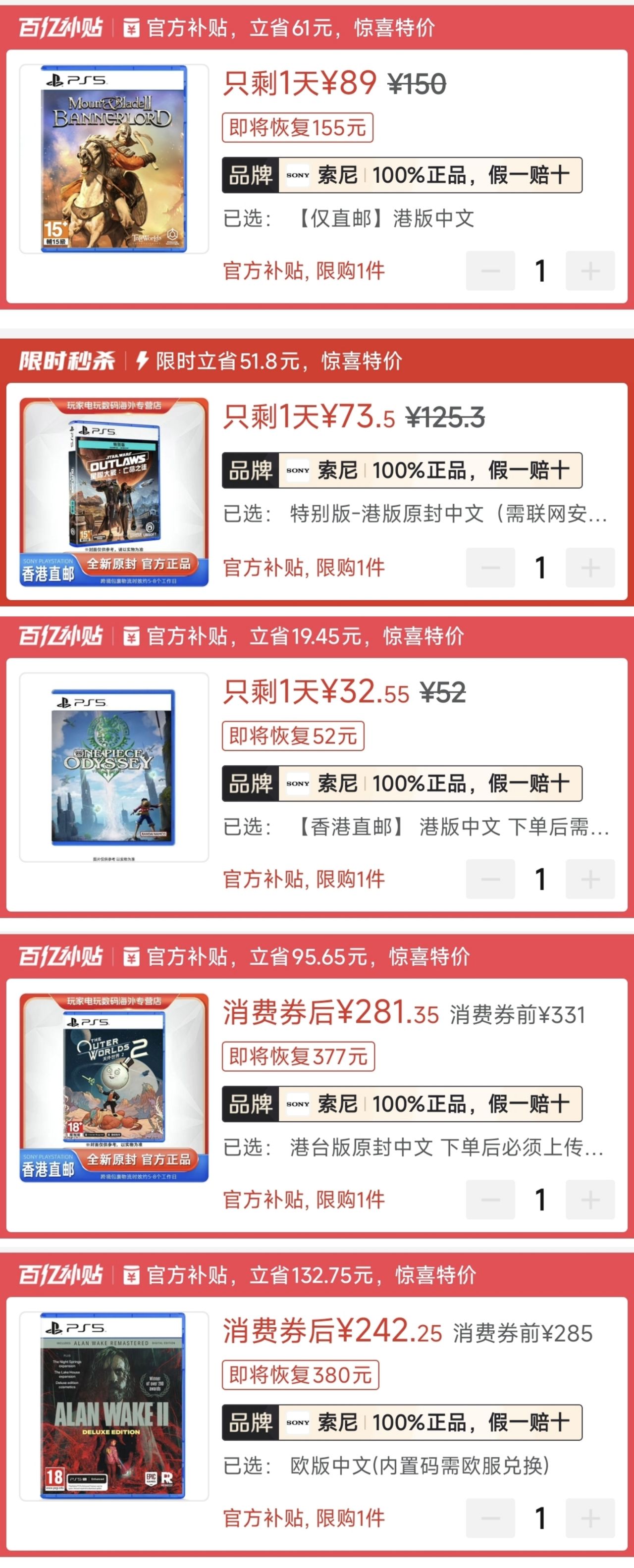Decrease the Alan Wake II quantity
Screen dimensions: 634x1568
490,1518
